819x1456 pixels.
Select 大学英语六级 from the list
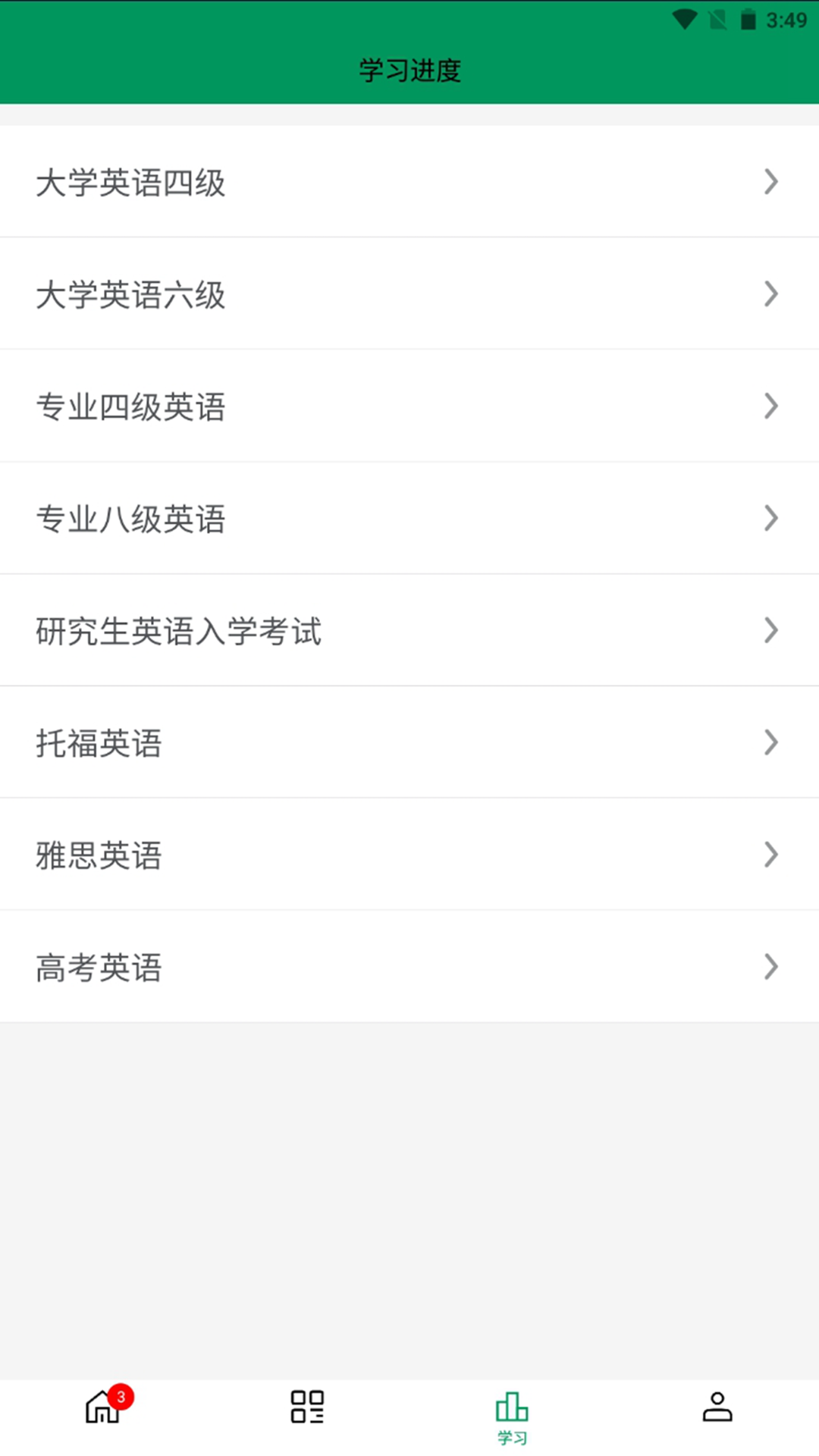point(409,294)
